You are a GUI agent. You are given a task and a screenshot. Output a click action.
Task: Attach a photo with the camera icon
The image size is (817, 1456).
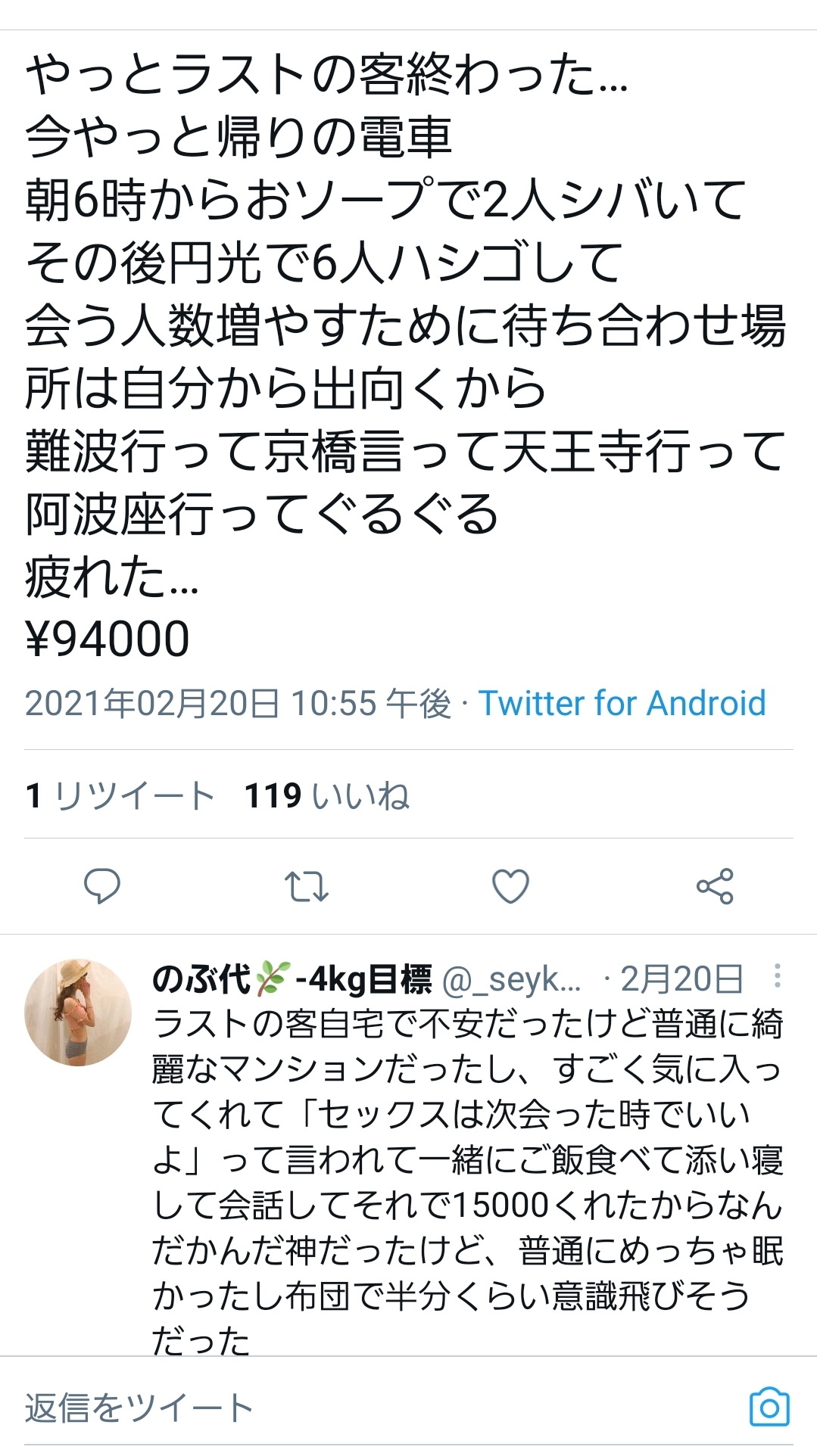pos(769,1408)
